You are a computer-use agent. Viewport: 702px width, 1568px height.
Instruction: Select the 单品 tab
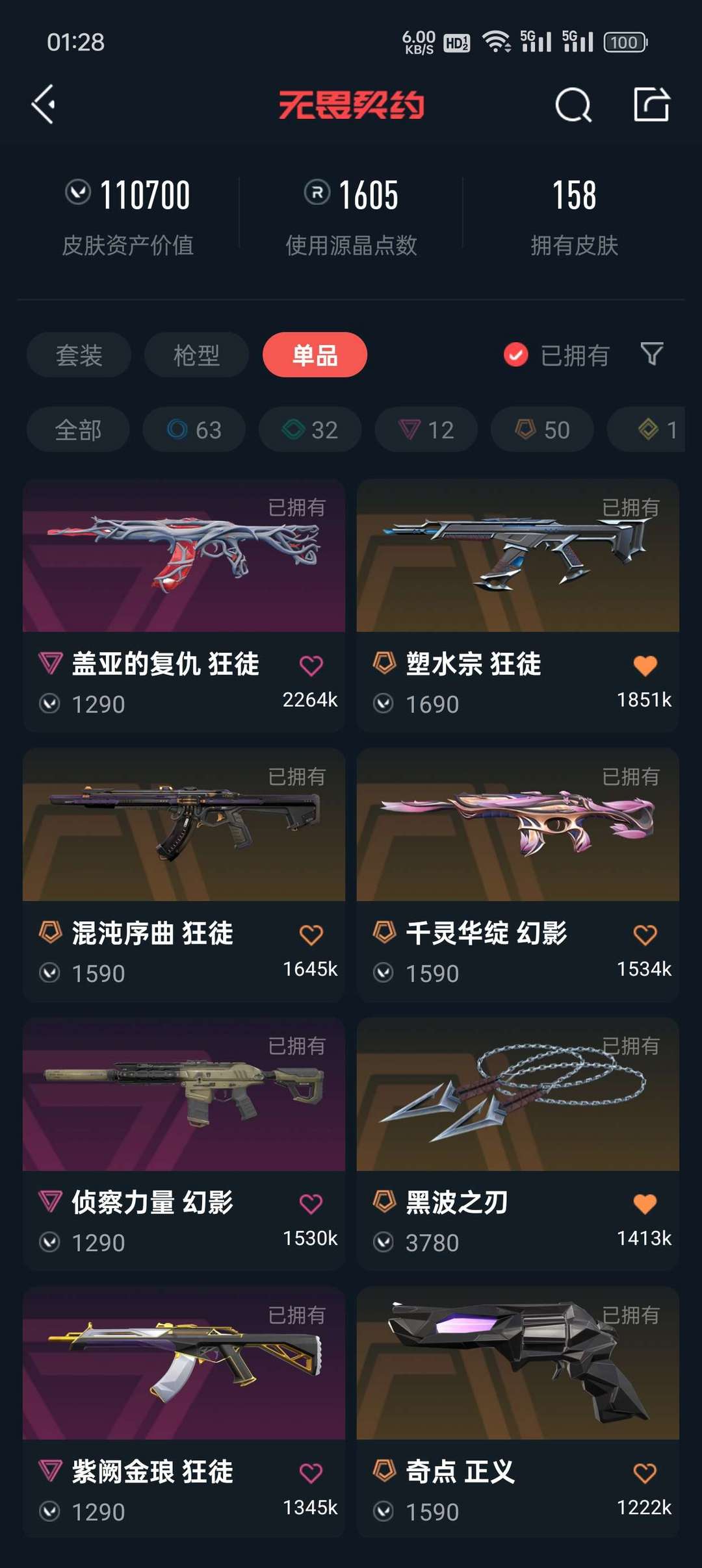tap(315, 355)
